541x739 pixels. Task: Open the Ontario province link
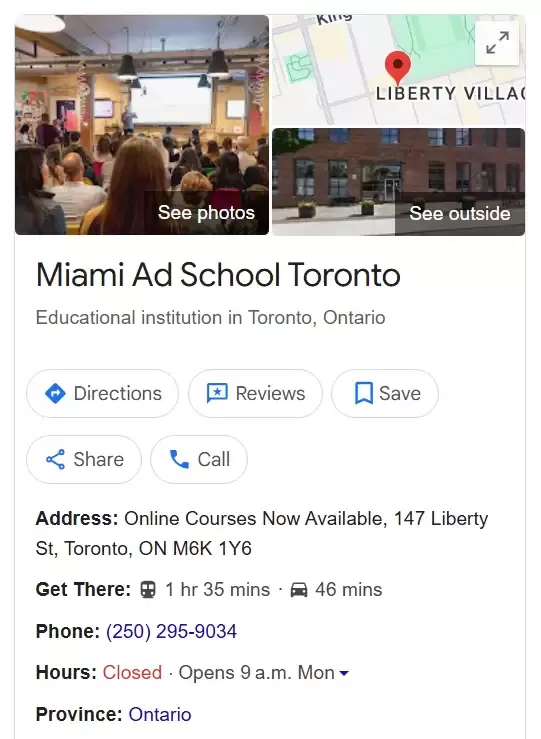(160, 714)
